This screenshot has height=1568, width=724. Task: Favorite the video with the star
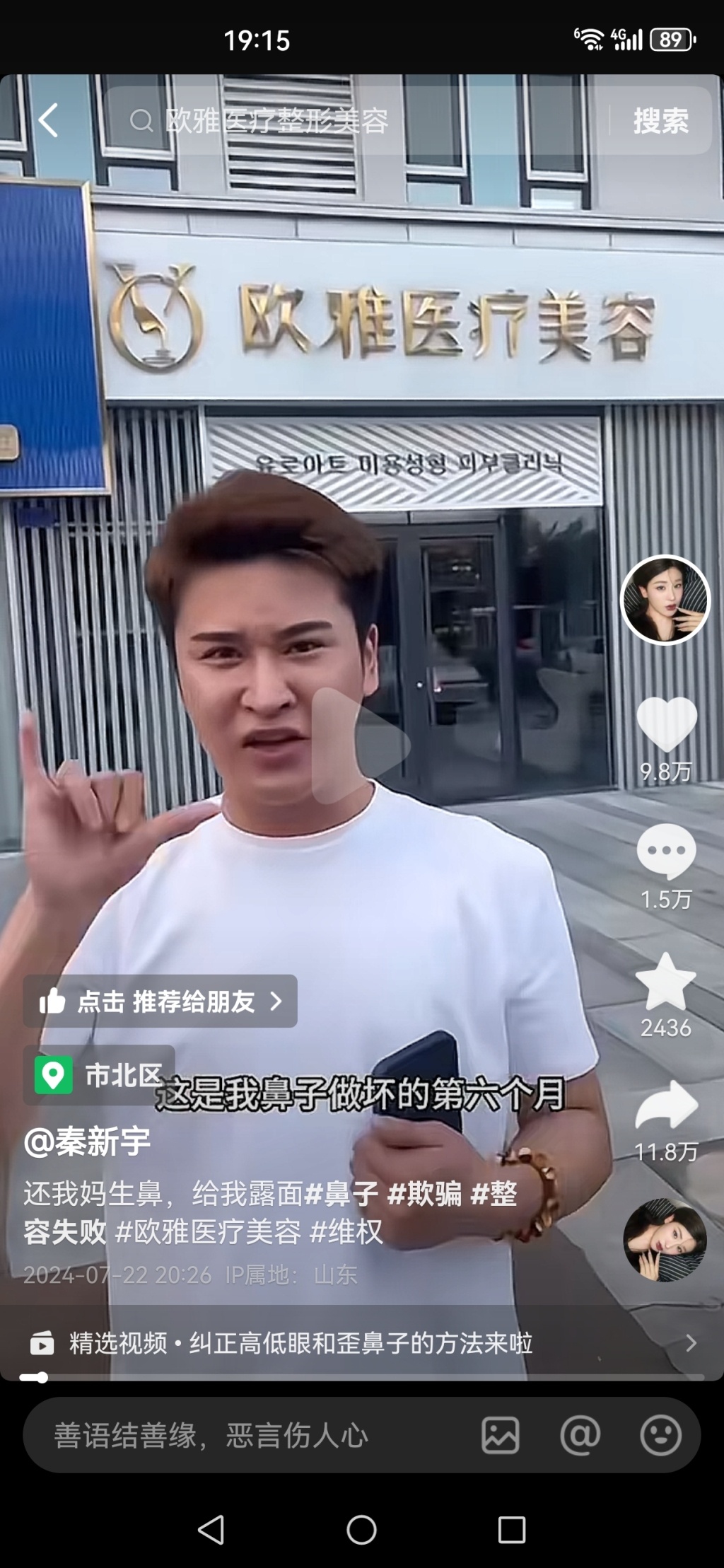[x=666, y=982]
